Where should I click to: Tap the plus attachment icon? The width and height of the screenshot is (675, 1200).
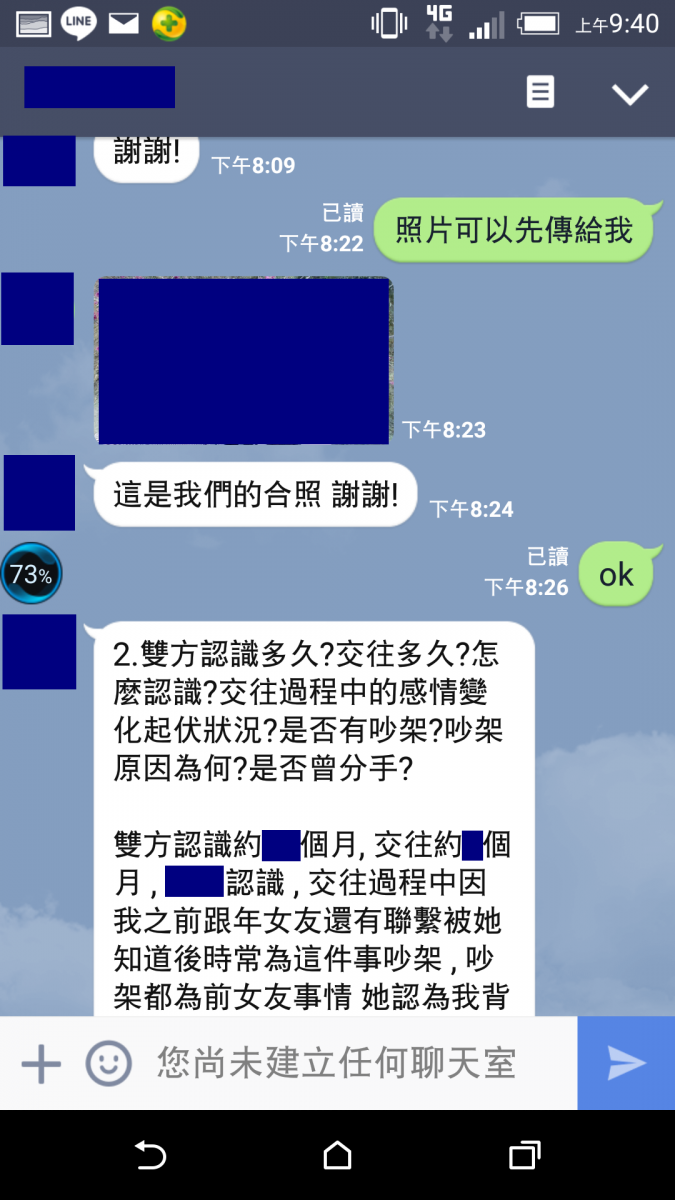pyautogui.click(x=41, y=1064)
